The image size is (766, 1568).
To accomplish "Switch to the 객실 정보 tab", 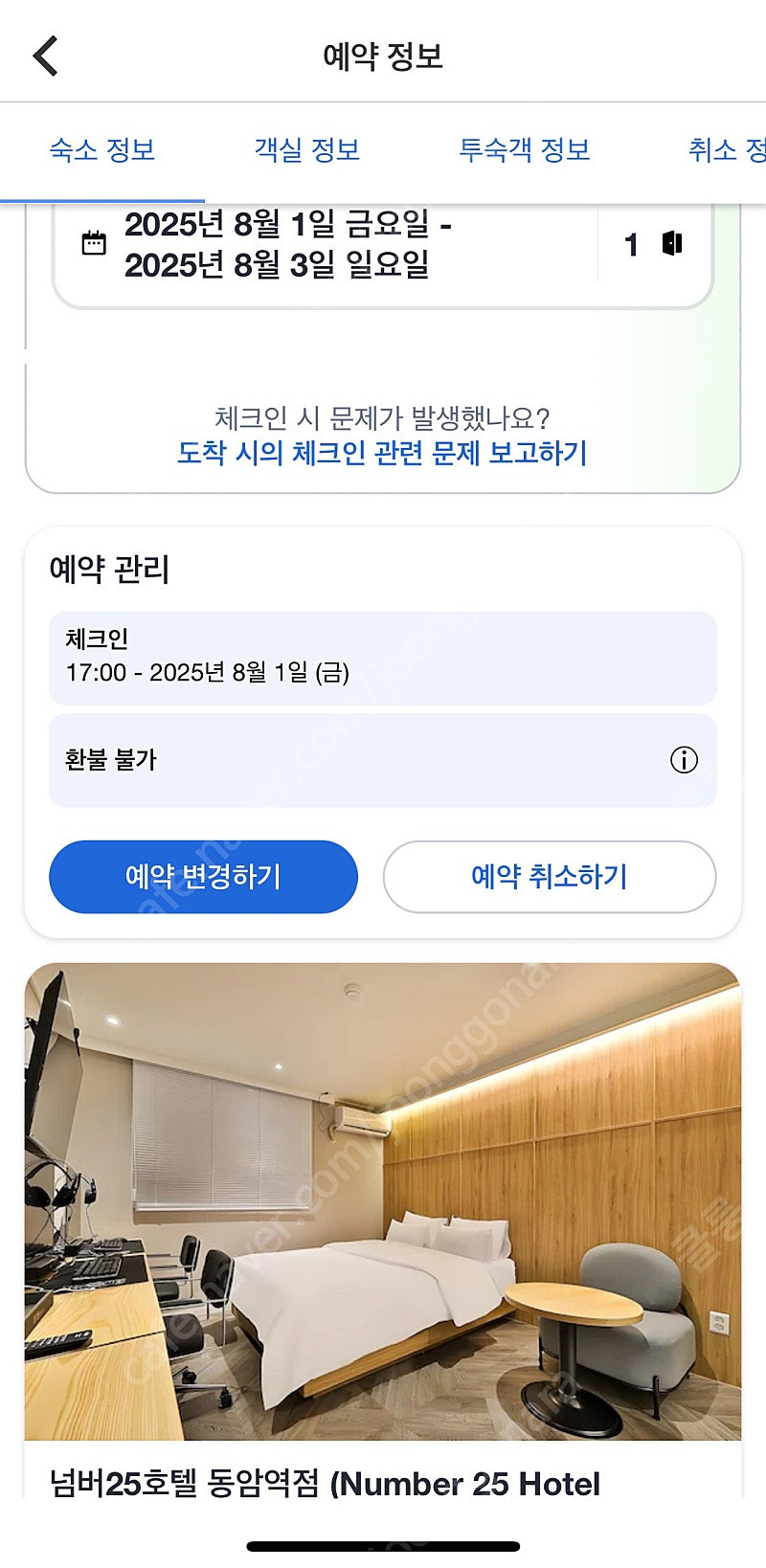I will 307,150.
